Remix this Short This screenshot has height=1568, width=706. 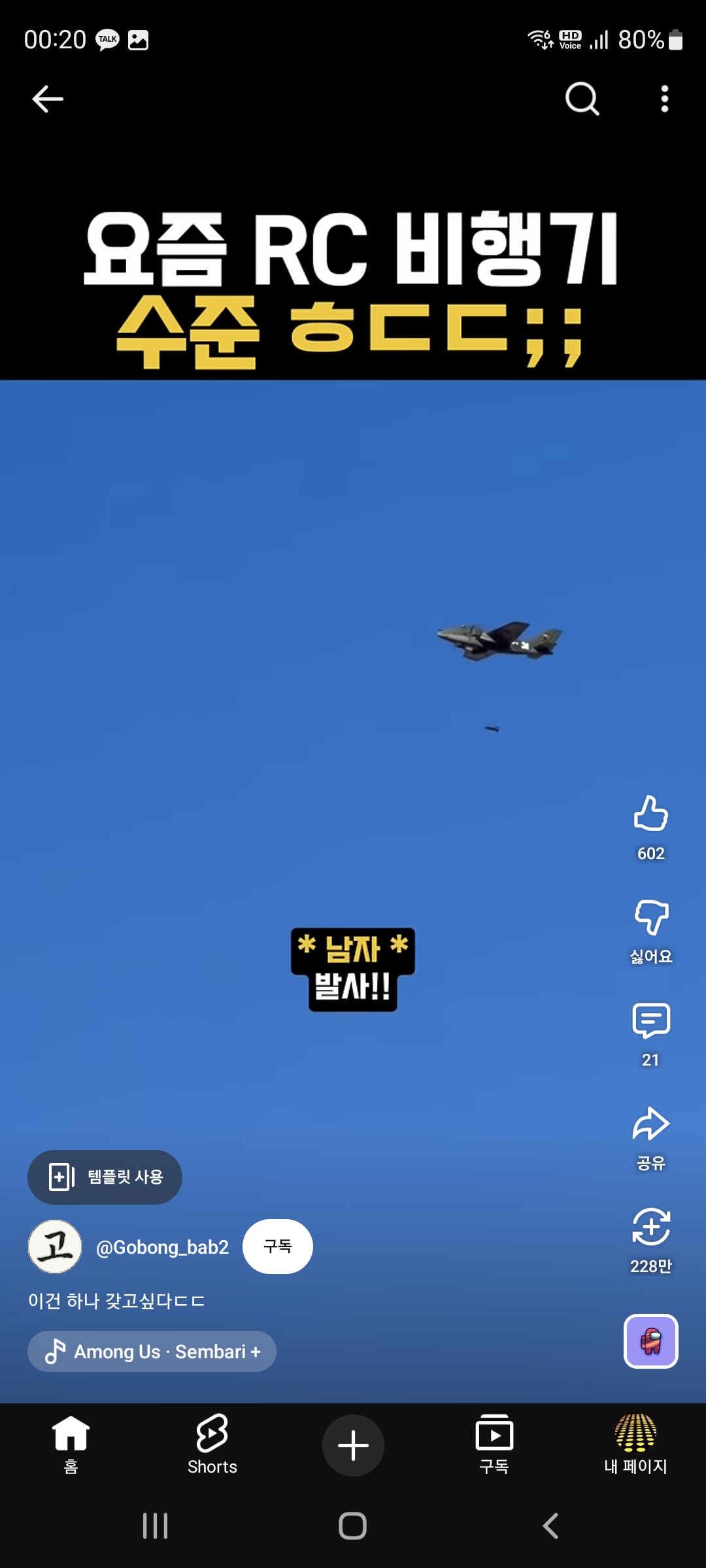click(650, 1227)
